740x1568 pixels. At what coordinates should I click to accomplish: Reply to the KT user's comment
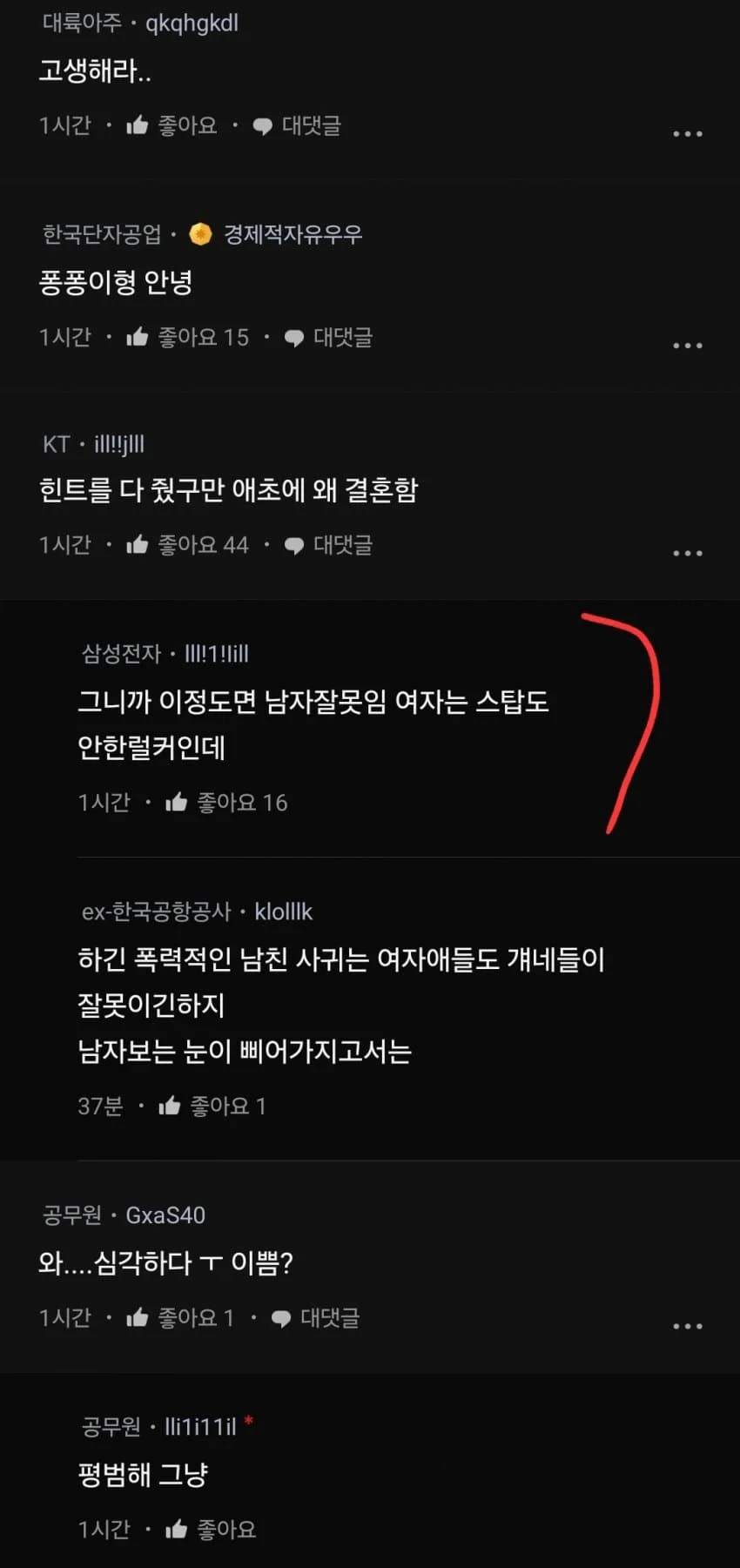click(328, 545)
